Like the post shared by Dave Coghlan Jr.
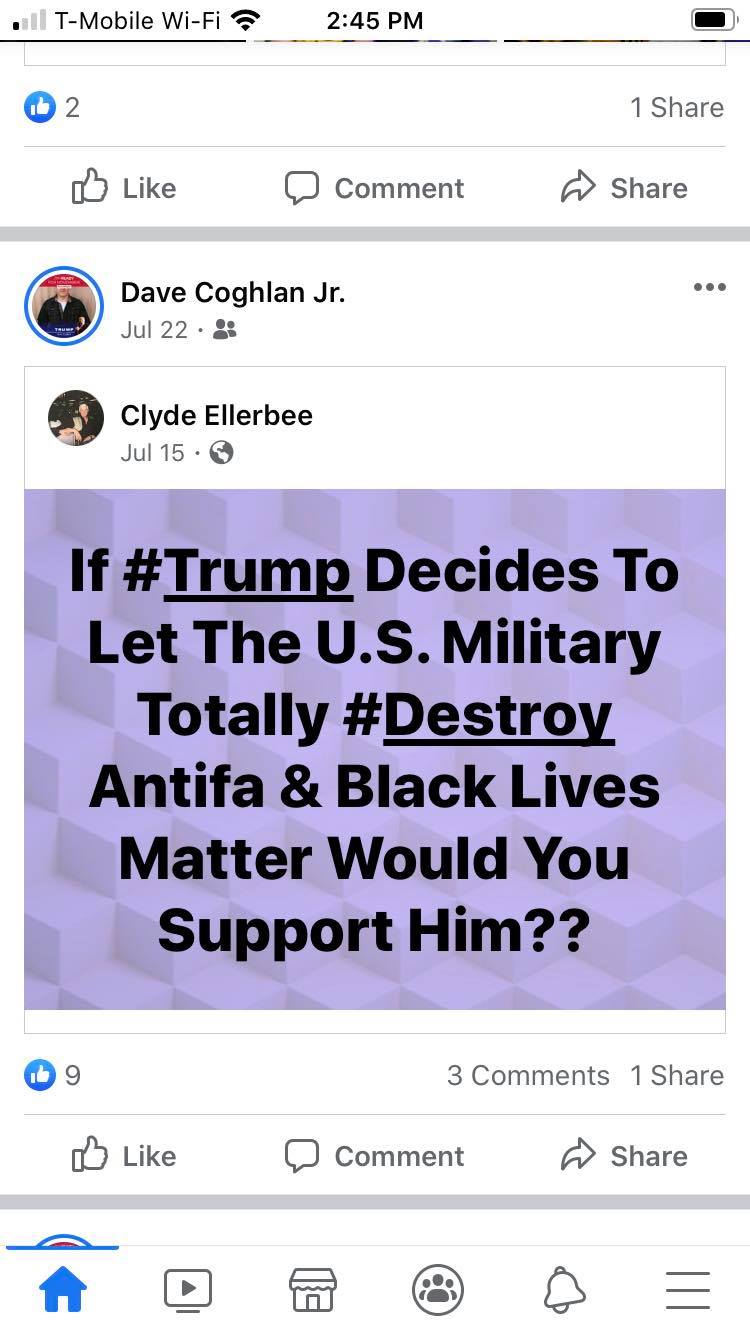The width and height of the screenshot is (750, 1334). coord(124,1156)
